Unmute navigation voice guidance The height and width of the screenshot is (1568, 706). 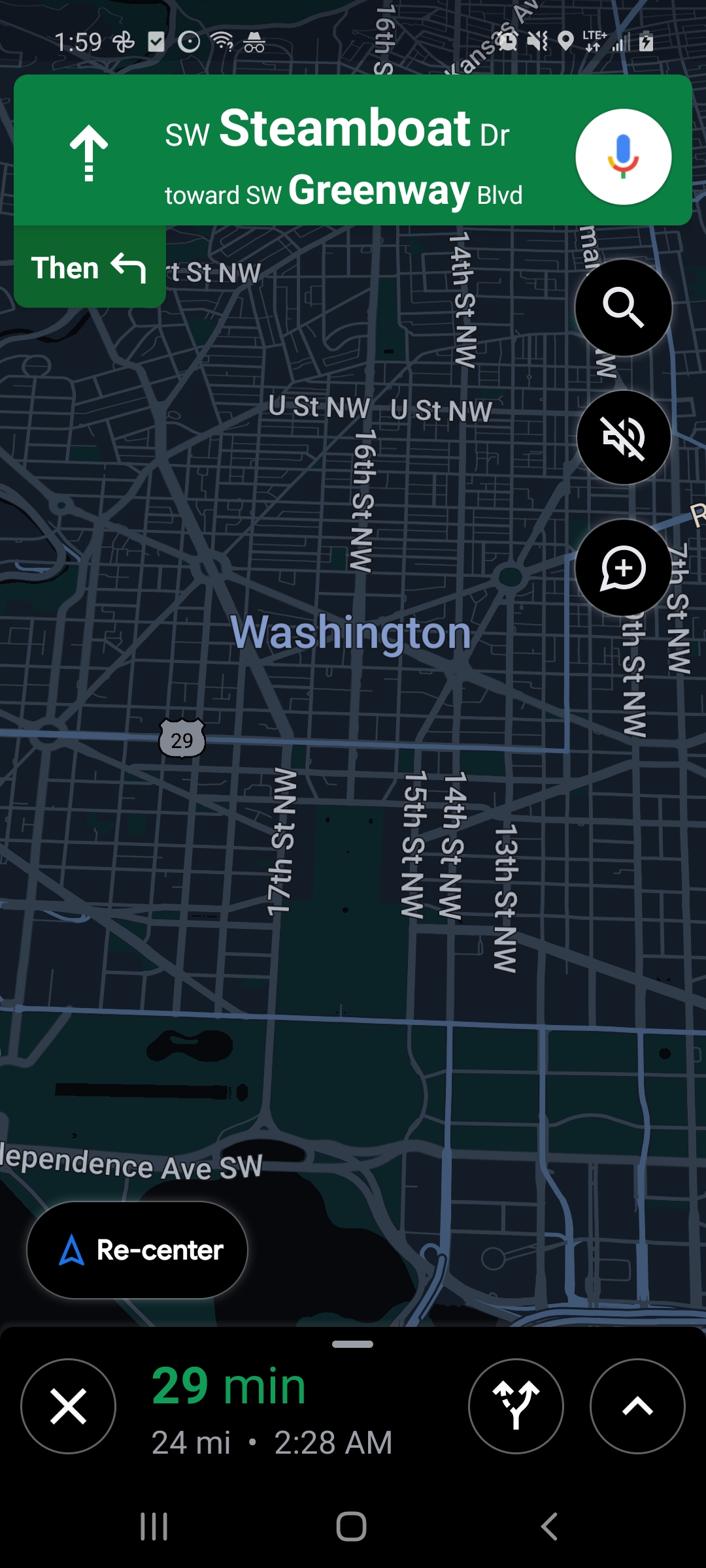coord(623,437)
